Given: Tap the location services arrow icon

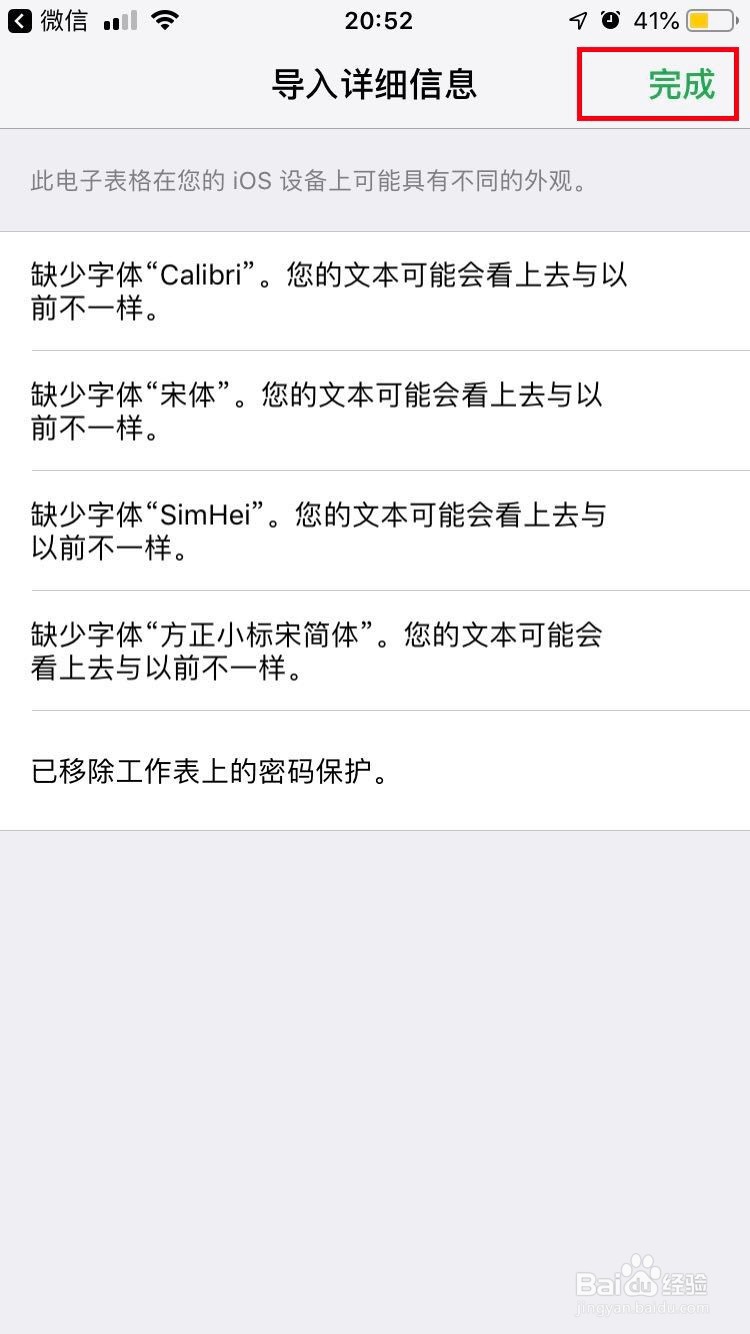Looking at the screenshot, I should pyautogui.click(x=578, y=18).
